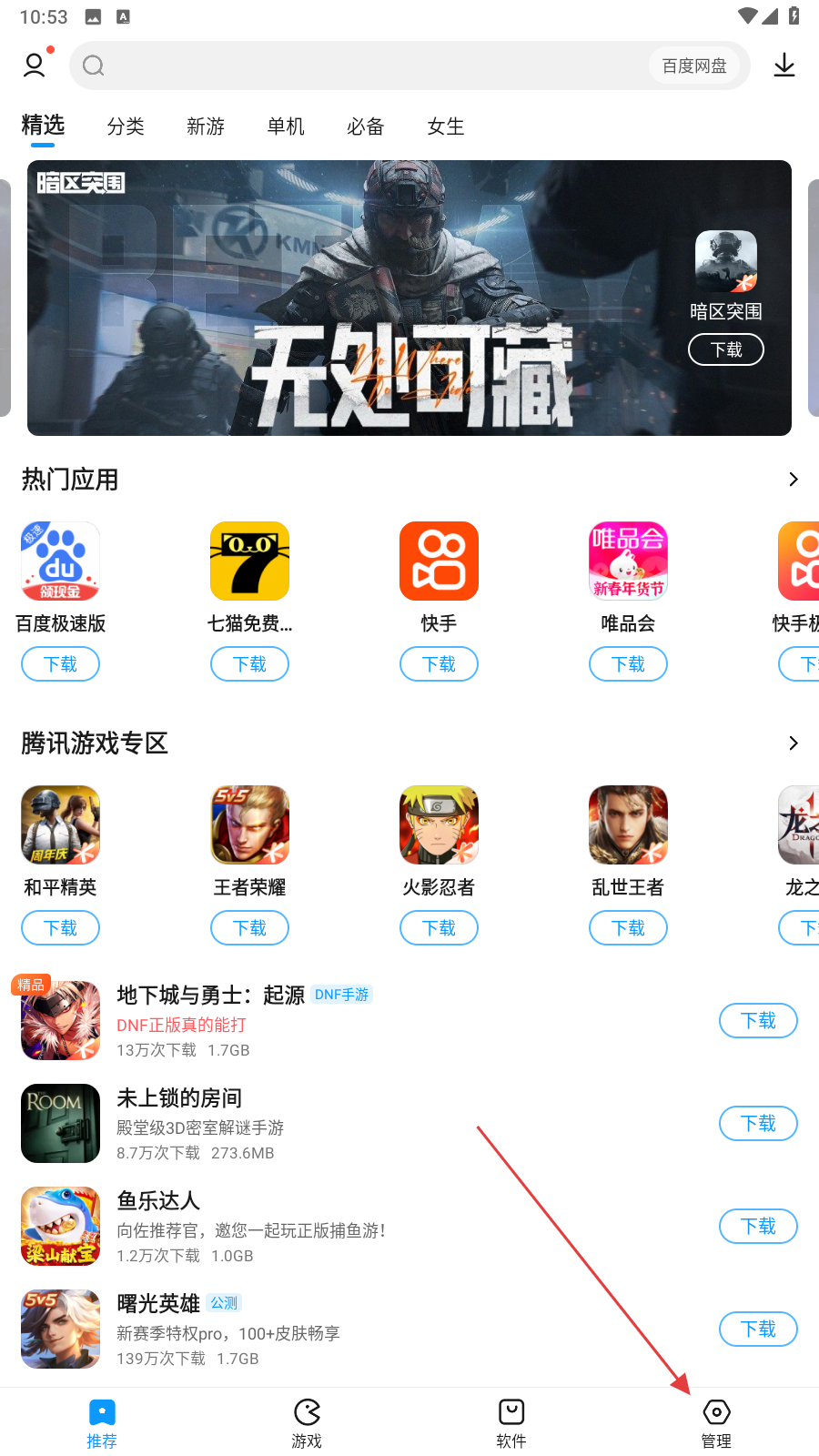Switch to the 新游 tab

click(x=206, y=126)
